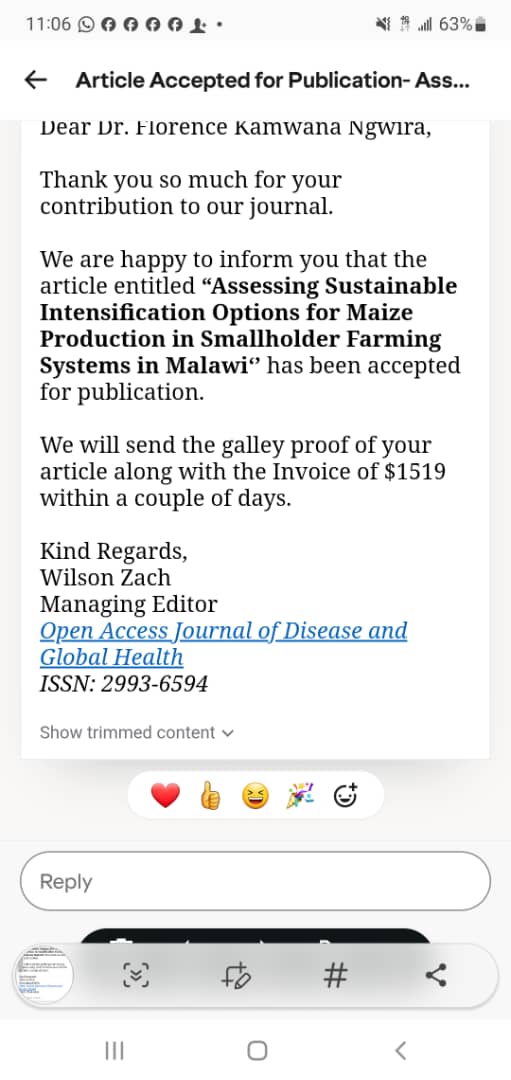511x1080 pixels.
Task: Expand Show trimmed content
Action: [x=136, y=732]
